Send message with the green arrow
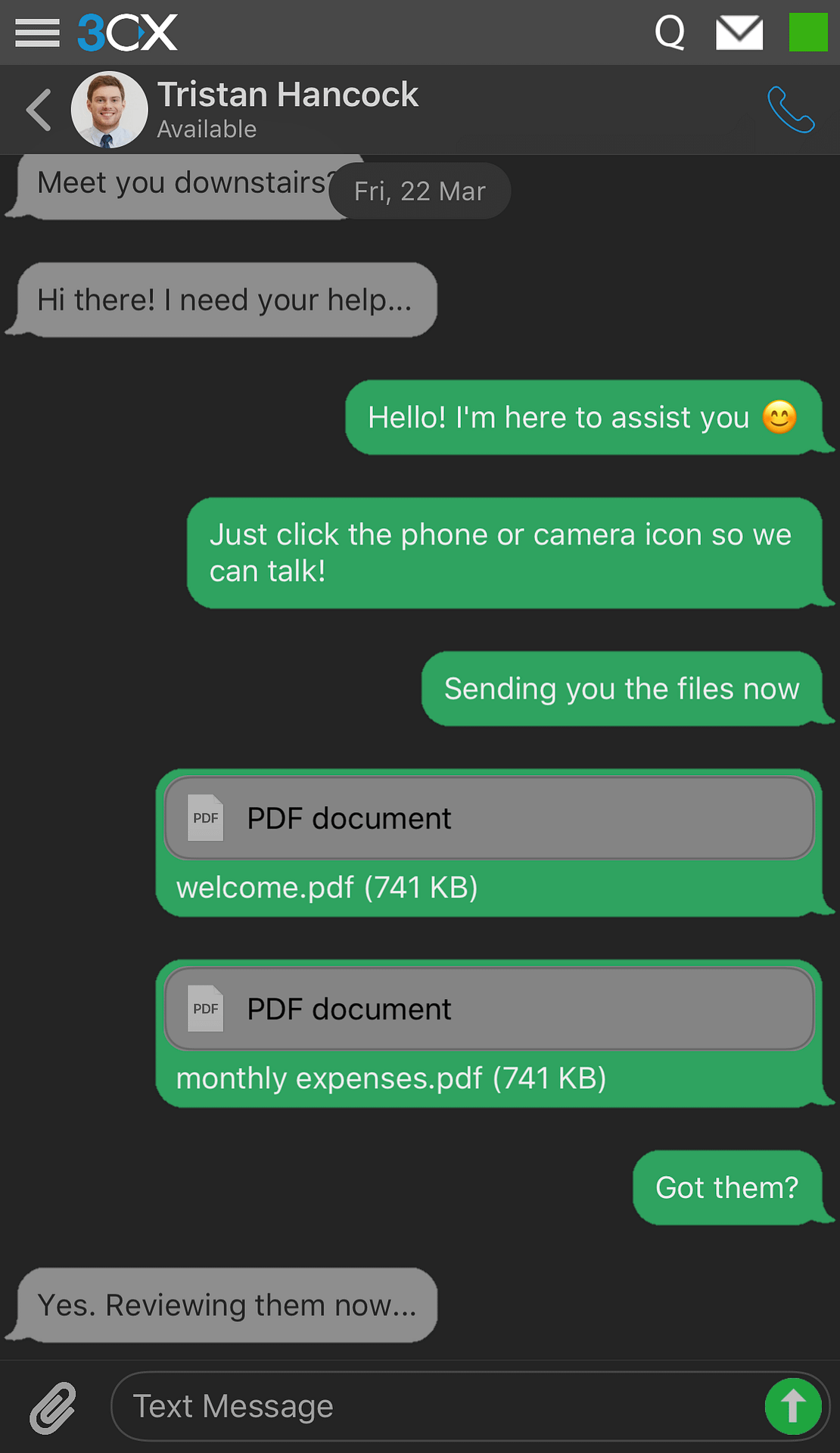Screen dimensions: 840x1453 (793, 1407)
